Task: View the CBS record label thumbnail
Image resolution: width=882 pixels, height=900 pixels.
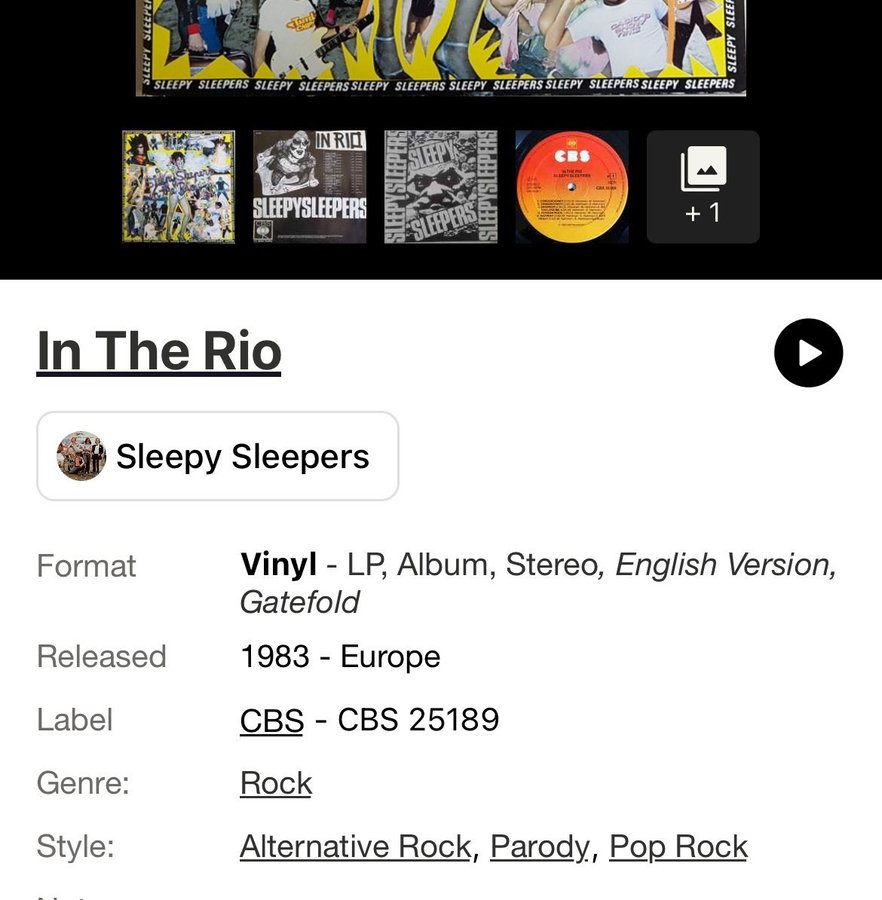Action: point(572,187)
